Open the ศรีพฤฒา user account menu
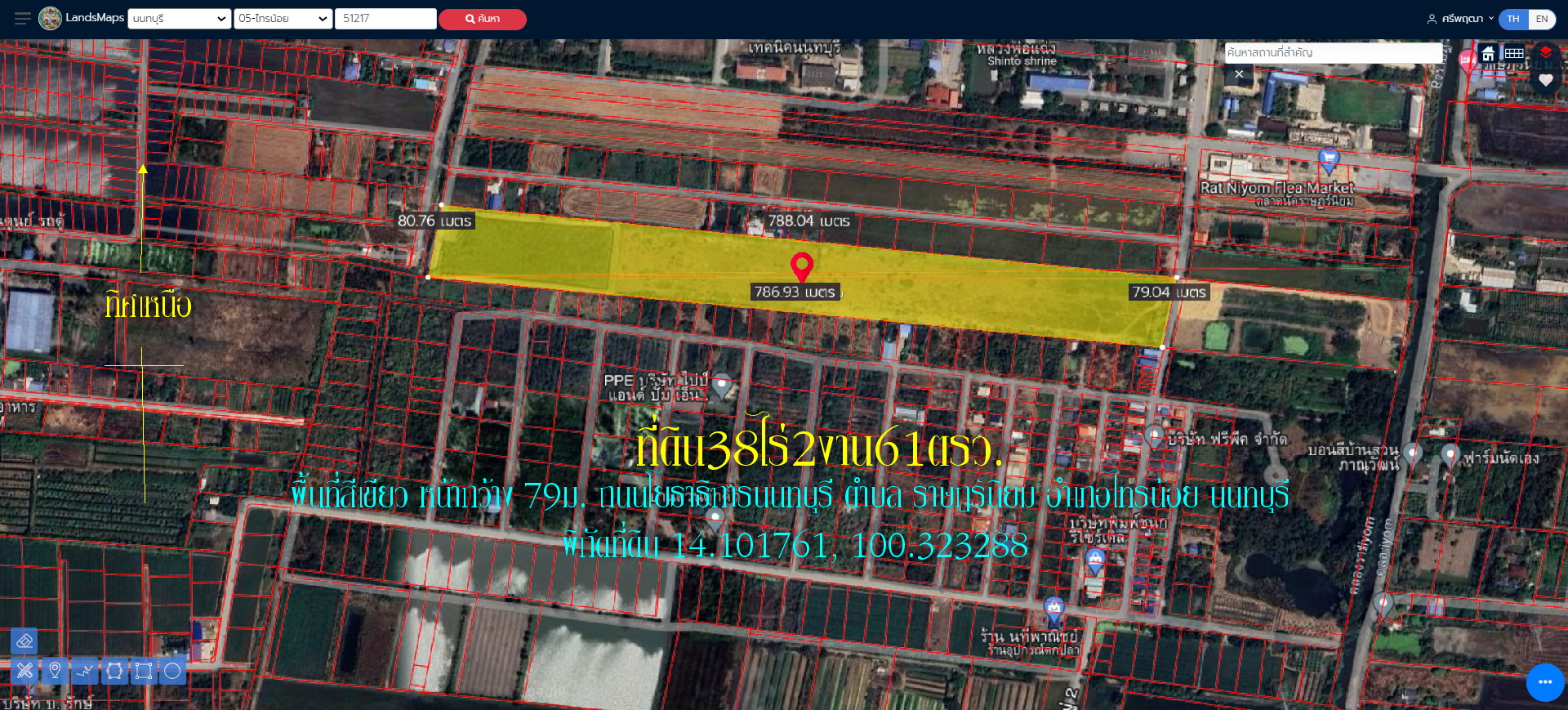Screen dimensions: 1568x710 click(1460, 19)
